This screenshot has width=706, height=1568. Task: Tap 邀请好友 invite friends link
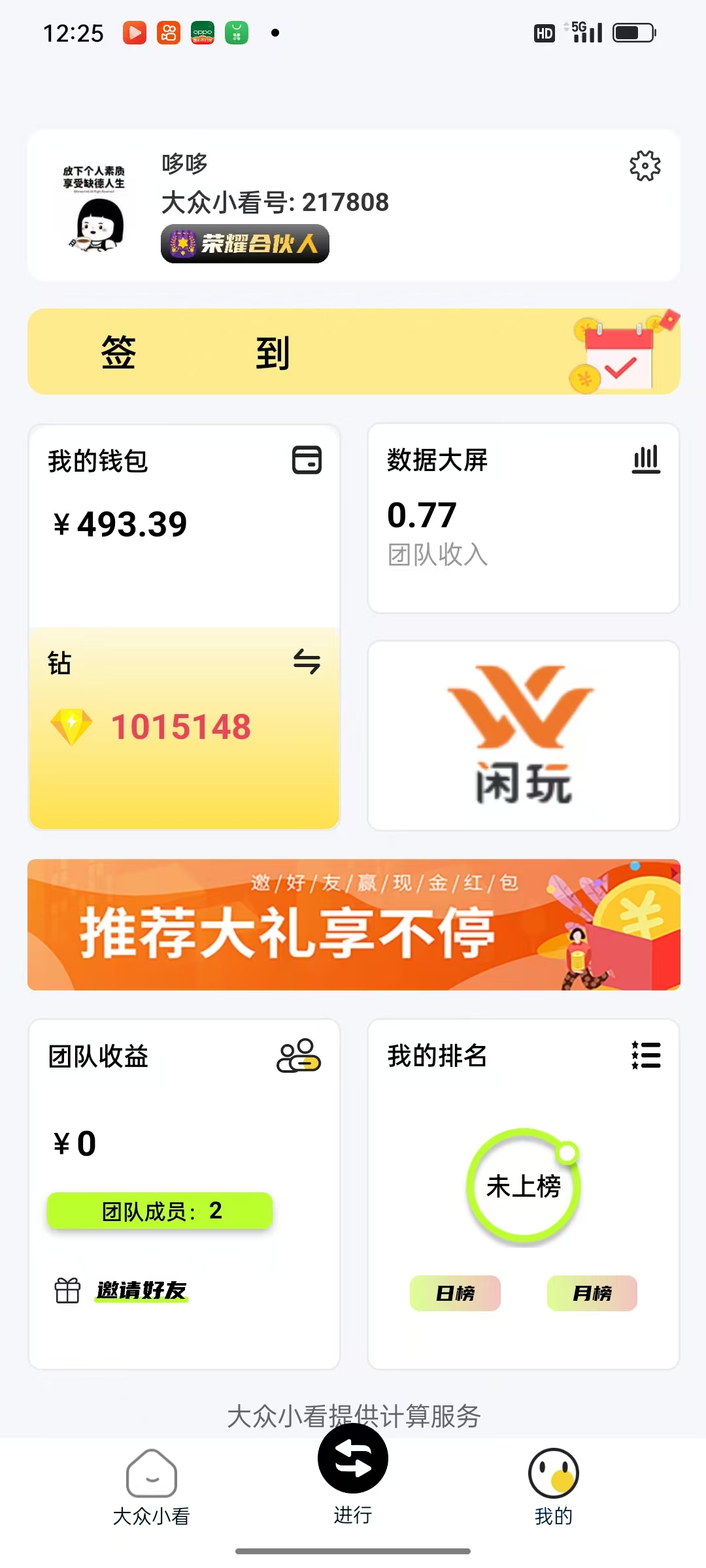[x=141, y=1290]
